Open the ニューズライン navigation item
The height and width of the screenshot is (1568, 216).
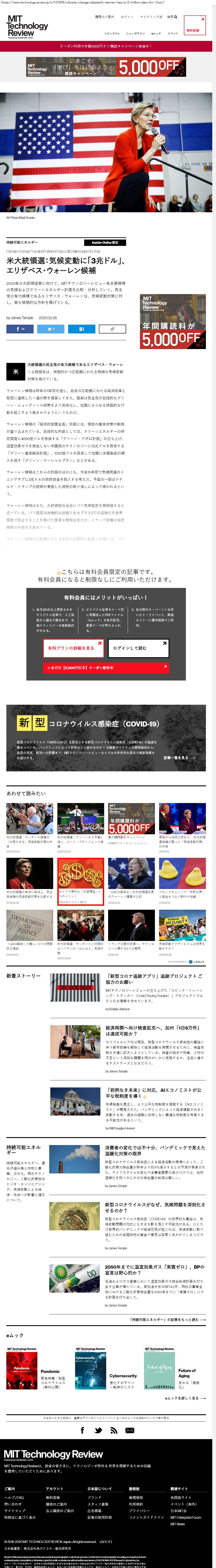coord(135,33)
